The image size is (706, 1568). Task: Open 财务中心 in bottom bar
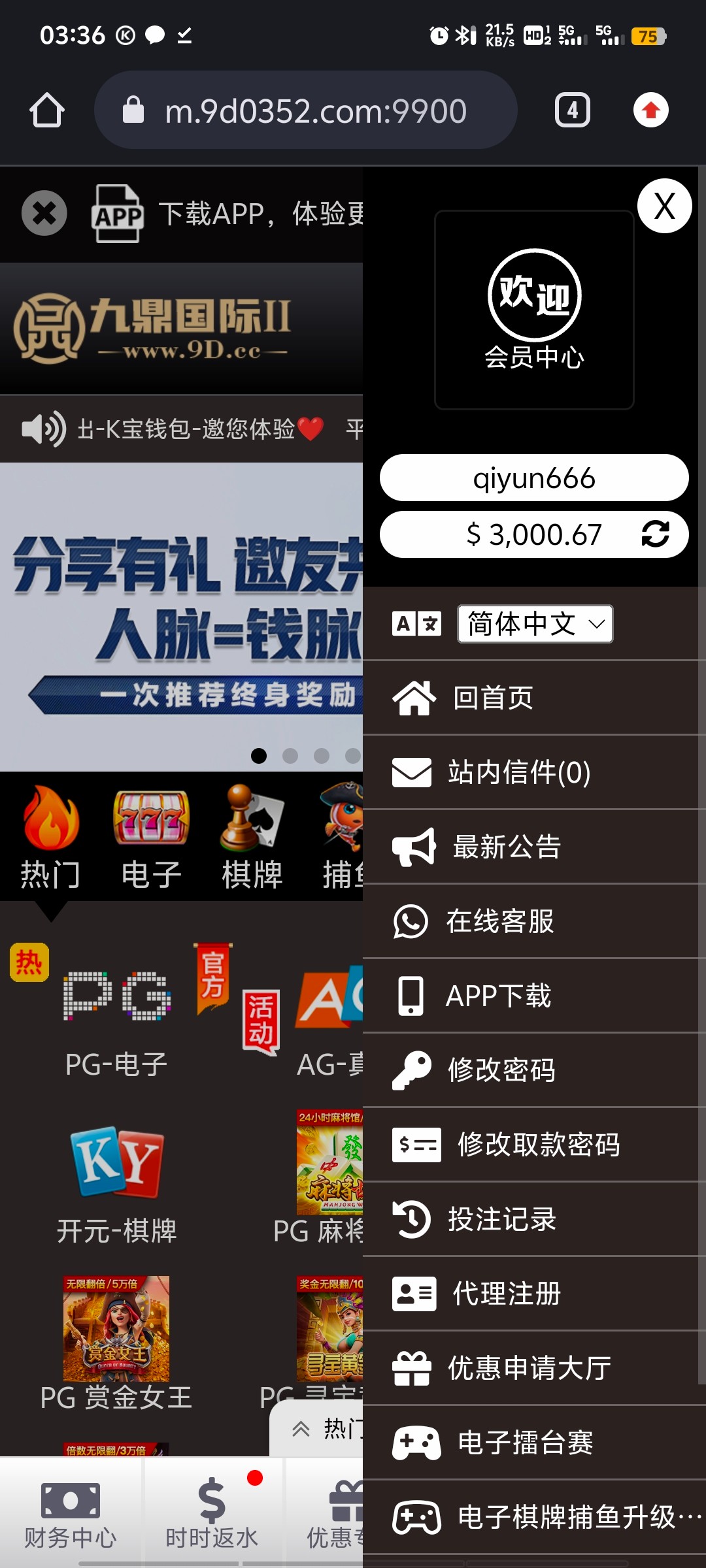(x=71, y=1514)
